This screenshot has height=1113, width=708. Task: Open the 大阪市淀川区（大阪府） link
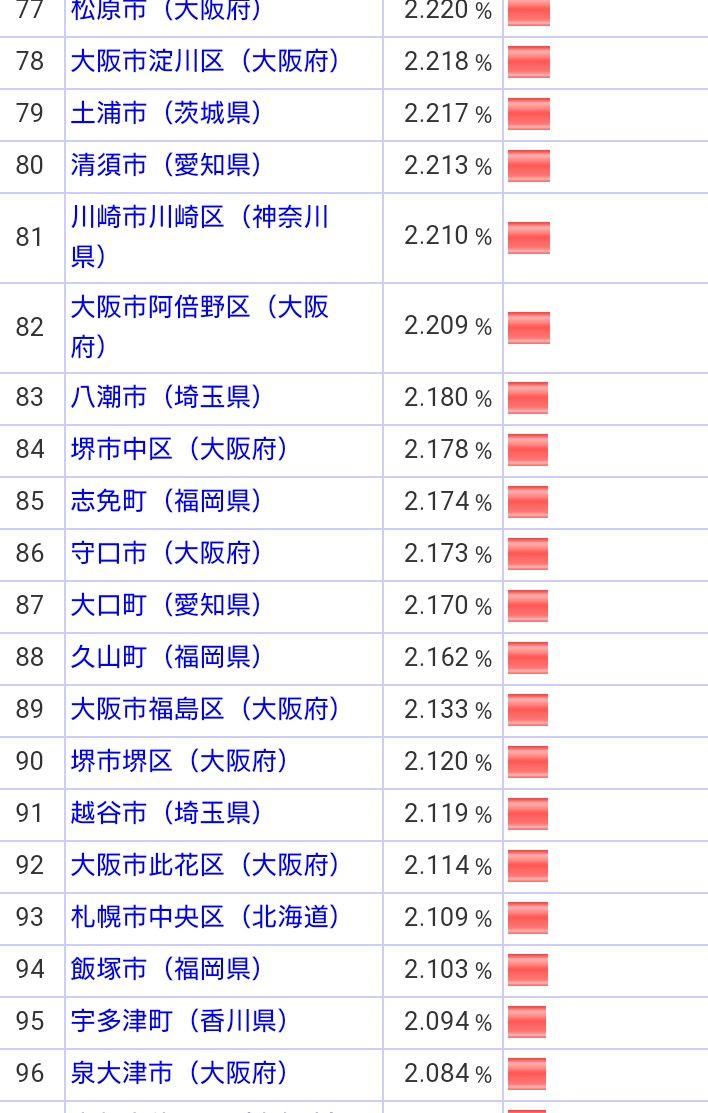tap(205, 62)
